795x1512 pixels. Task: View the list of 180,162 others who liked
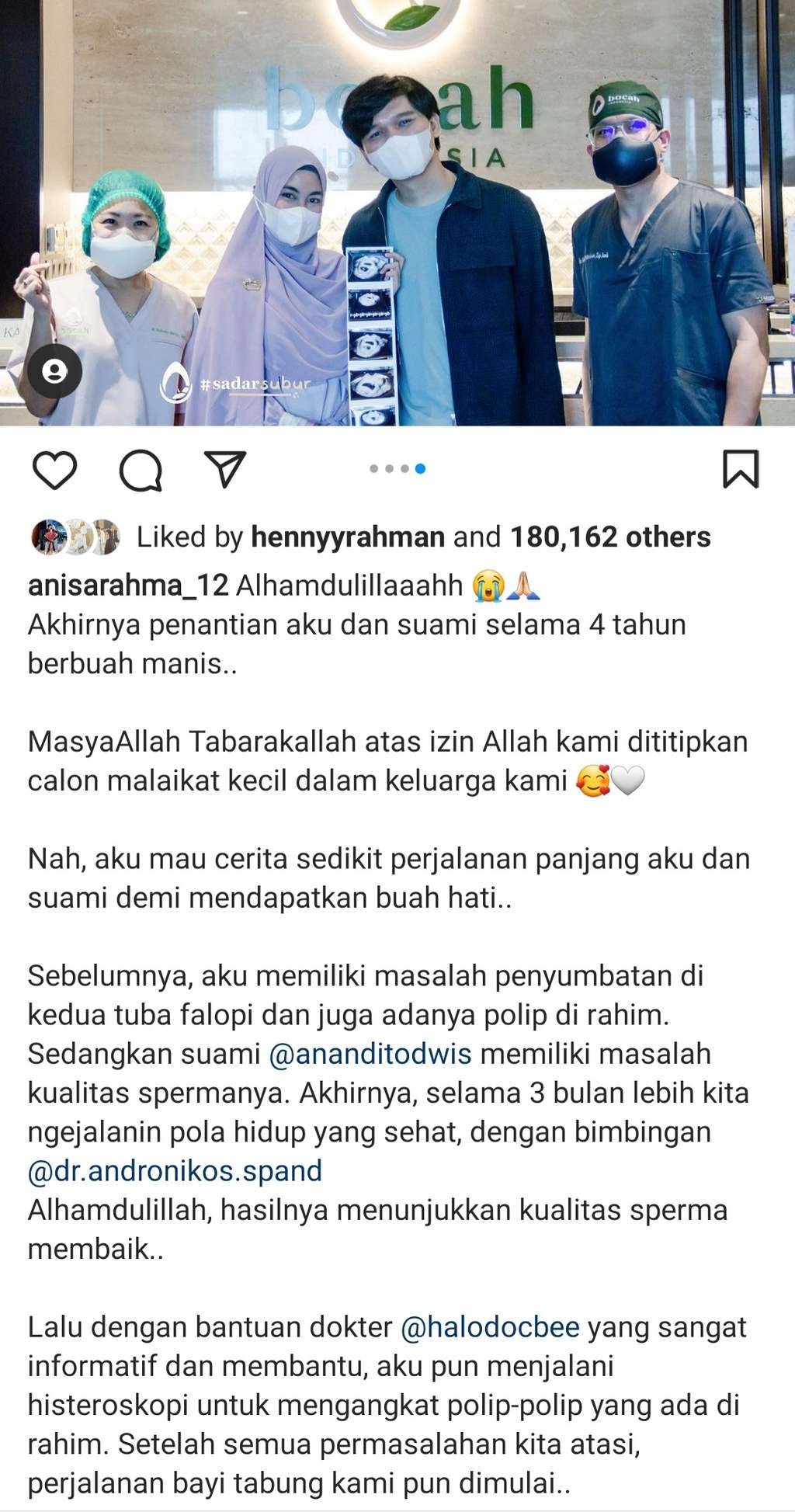pos(610,537)
